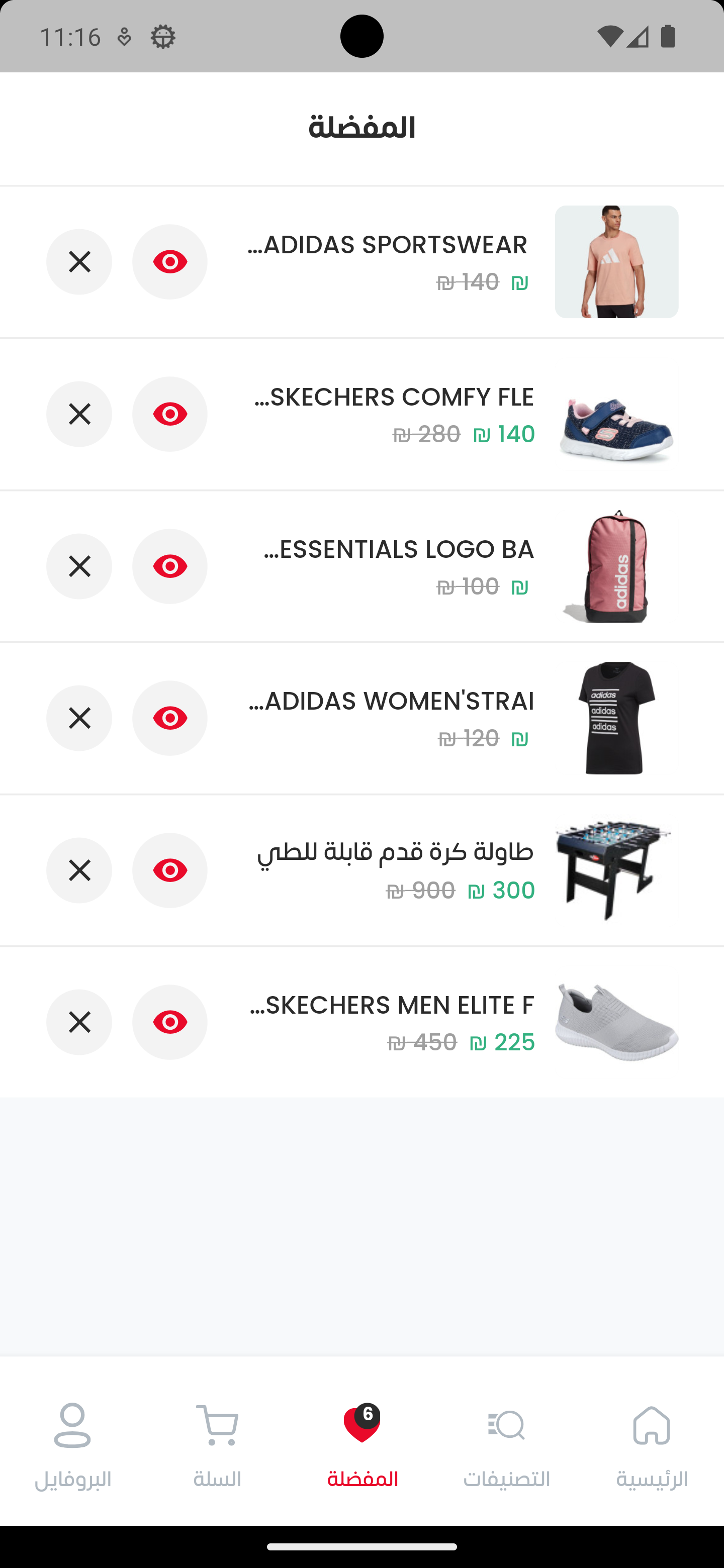Remove SKECHERS MEN ELITE F from favorites
Screen dimensions: 724x1568
pyautogui.click(x=79, y=1022)
